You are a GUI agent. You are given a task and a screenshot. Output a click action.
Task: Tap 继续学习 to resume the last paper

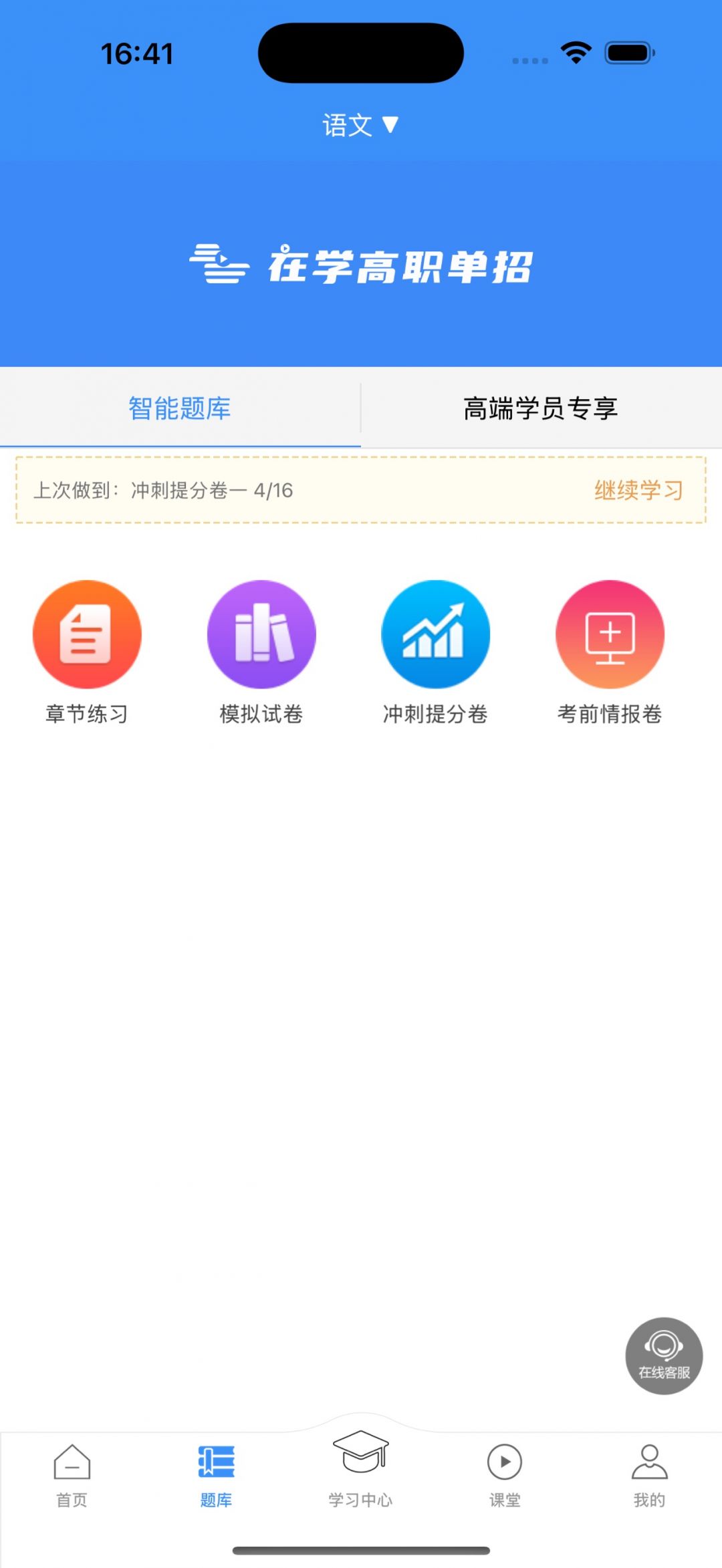(638, 490)
